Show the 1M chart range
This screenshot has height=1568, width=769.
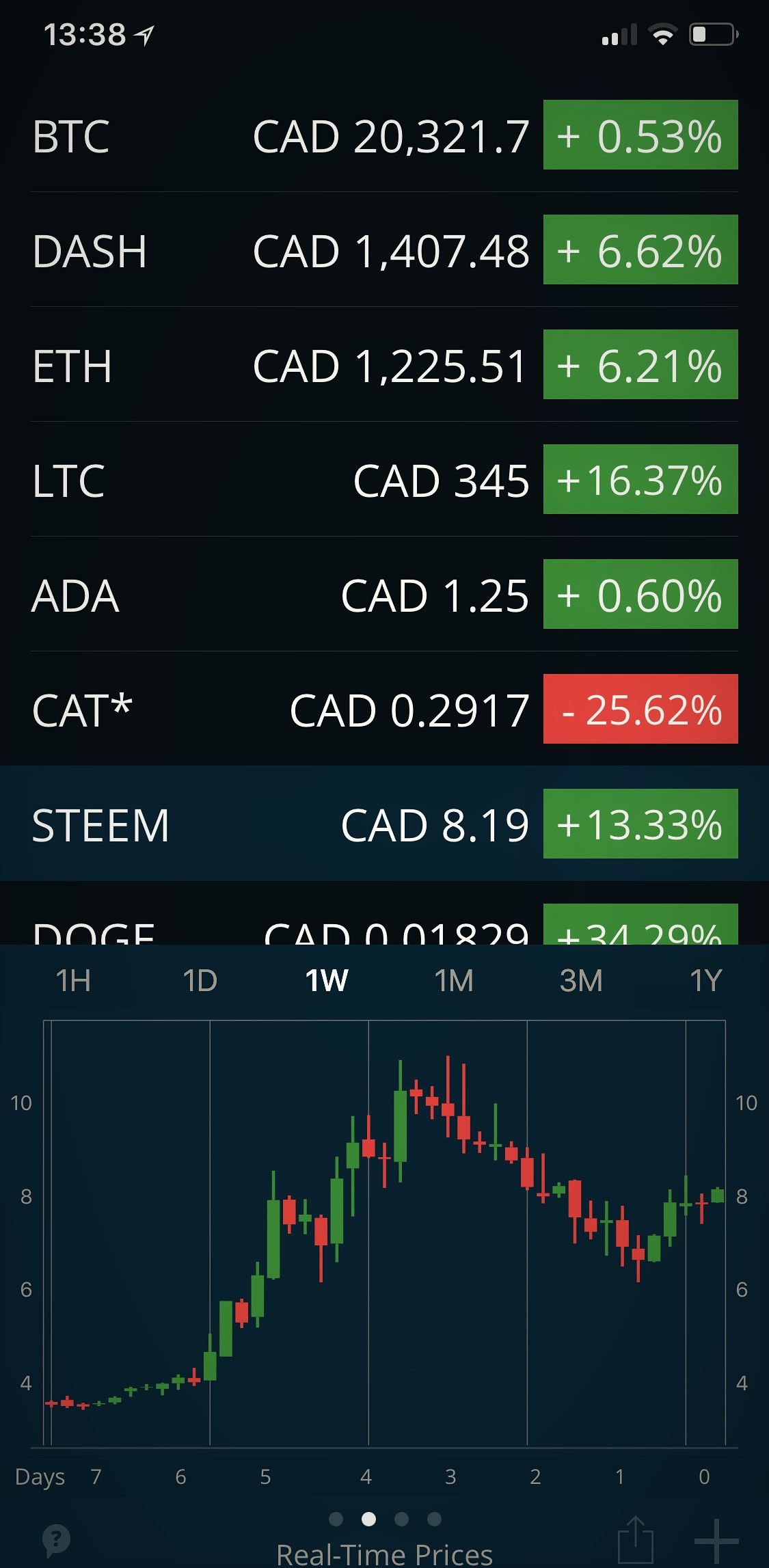click(x=454, y=981)
